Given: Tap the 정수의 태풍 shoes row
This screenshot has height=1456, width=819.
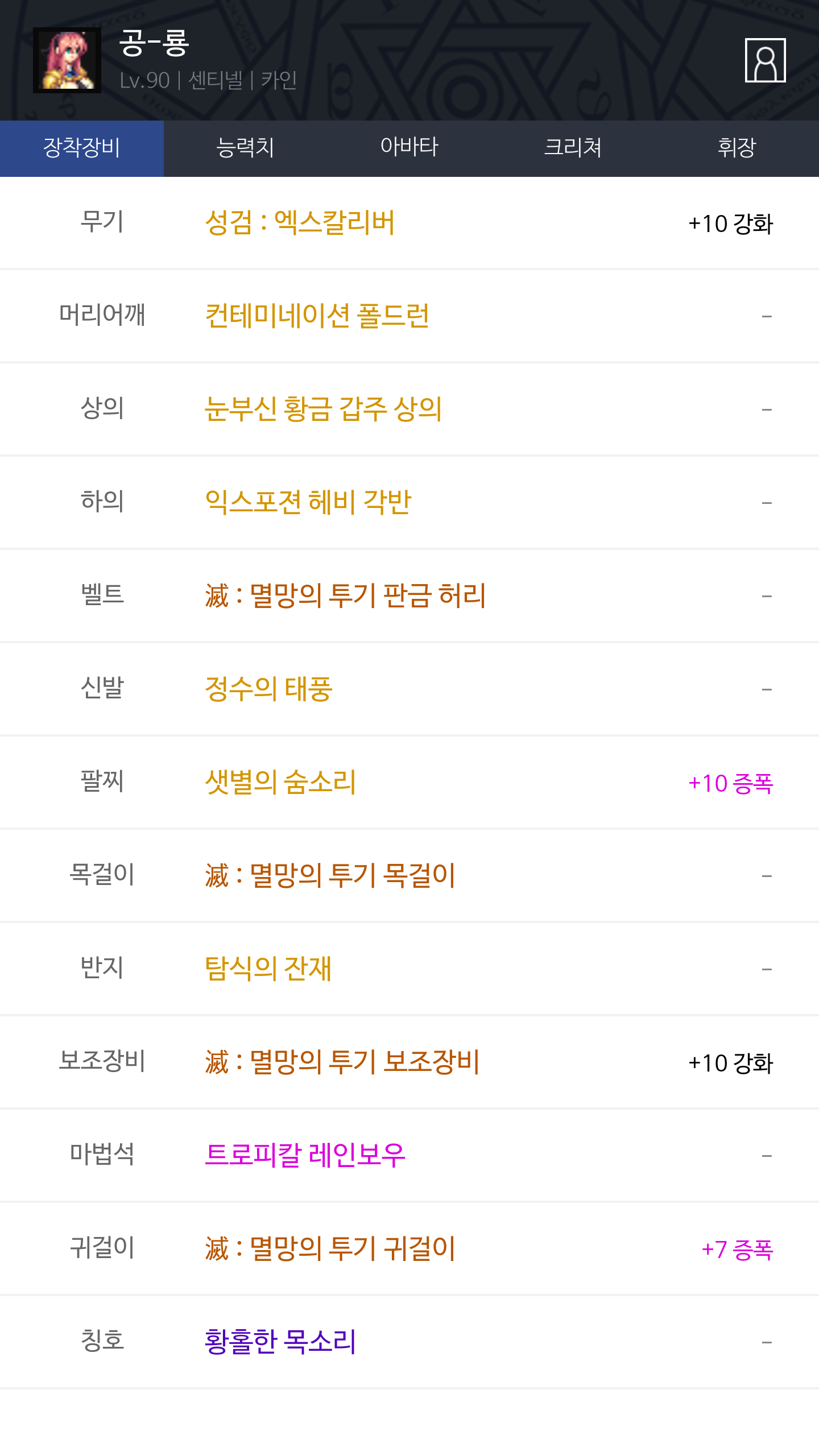Looking at the screenshot, I should click(x=409, y=689).
